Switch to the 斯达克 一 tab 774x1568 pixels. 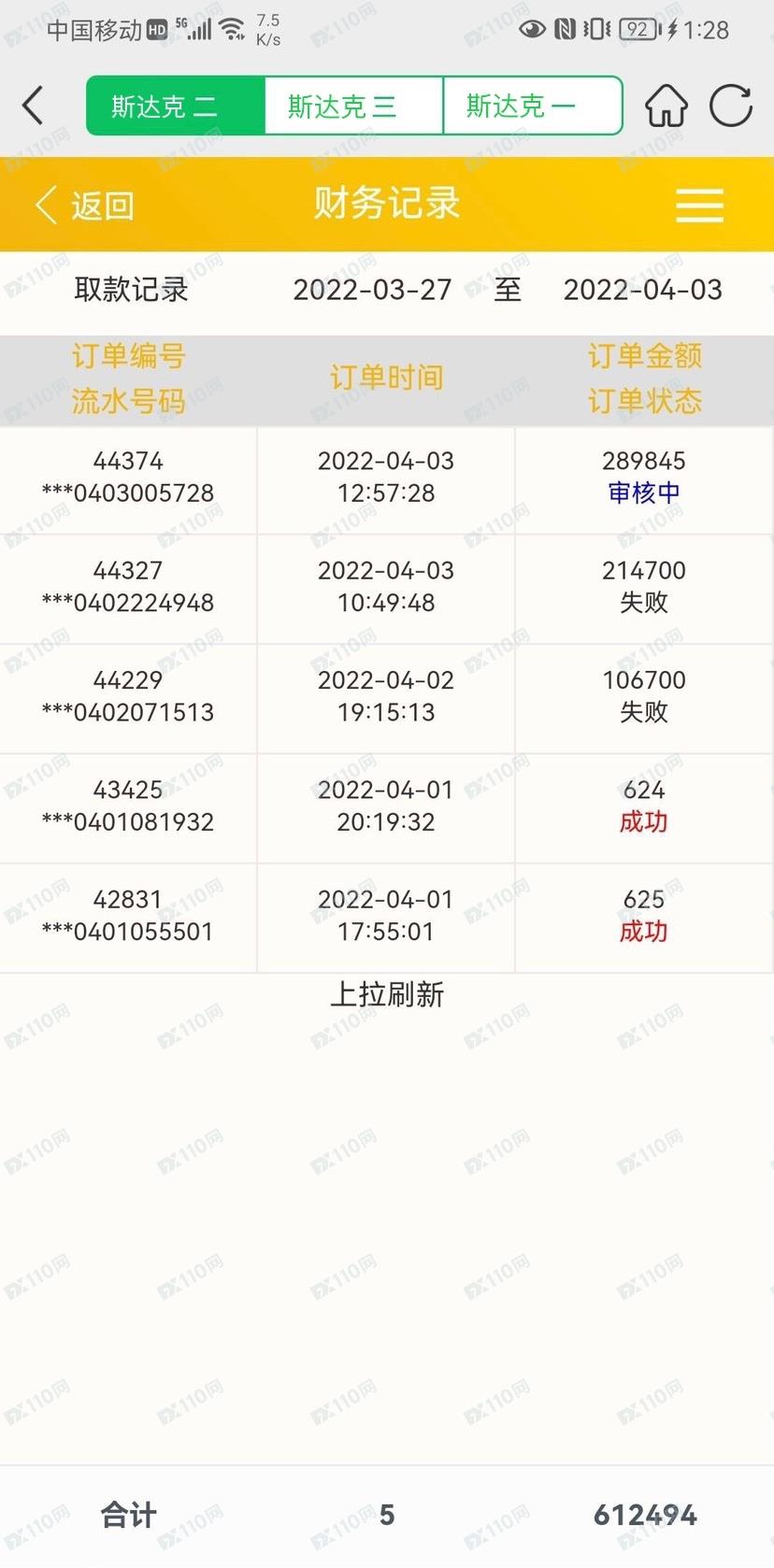(x=532, y=106)
